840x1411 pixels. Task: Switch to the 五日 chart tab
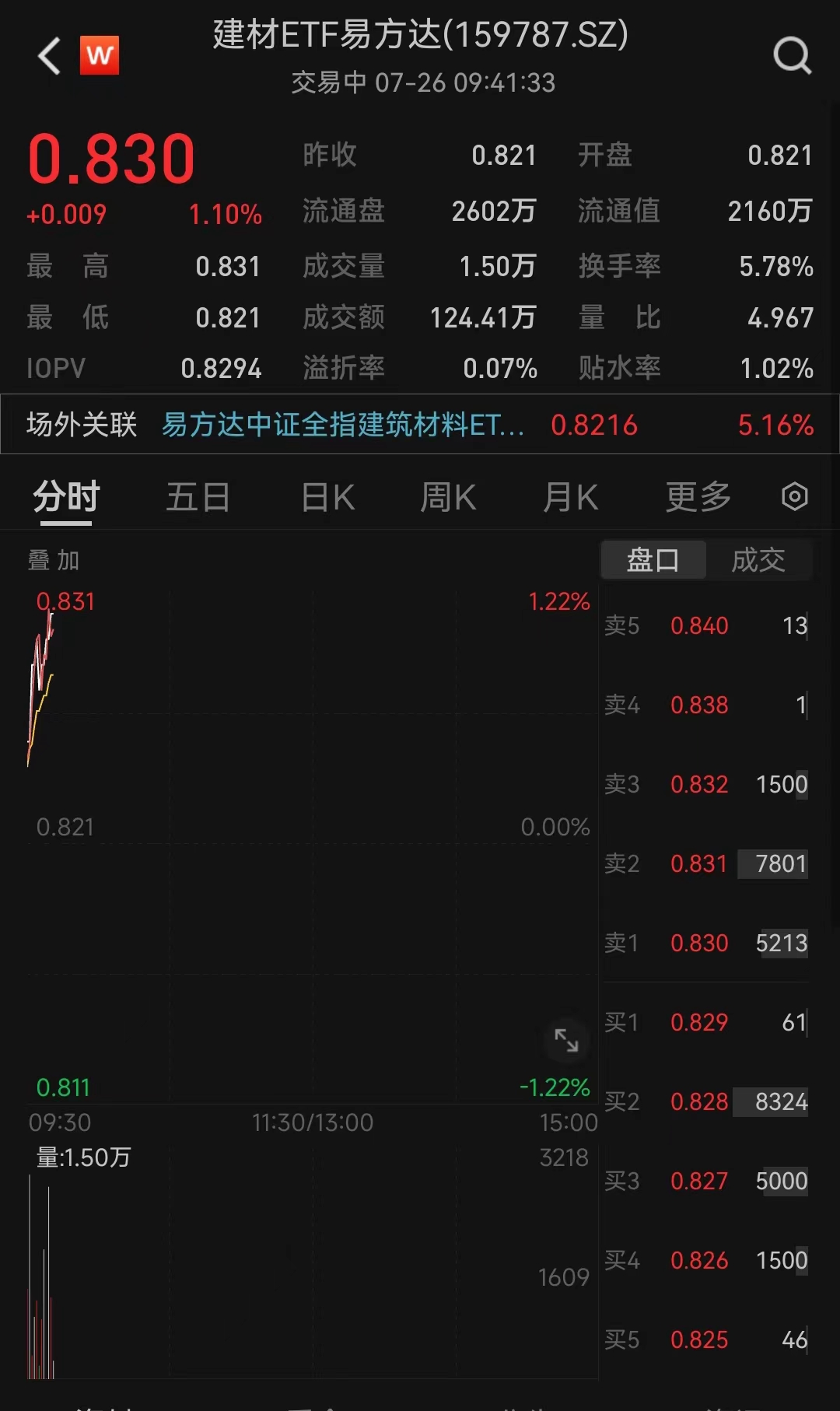point(198,497)
